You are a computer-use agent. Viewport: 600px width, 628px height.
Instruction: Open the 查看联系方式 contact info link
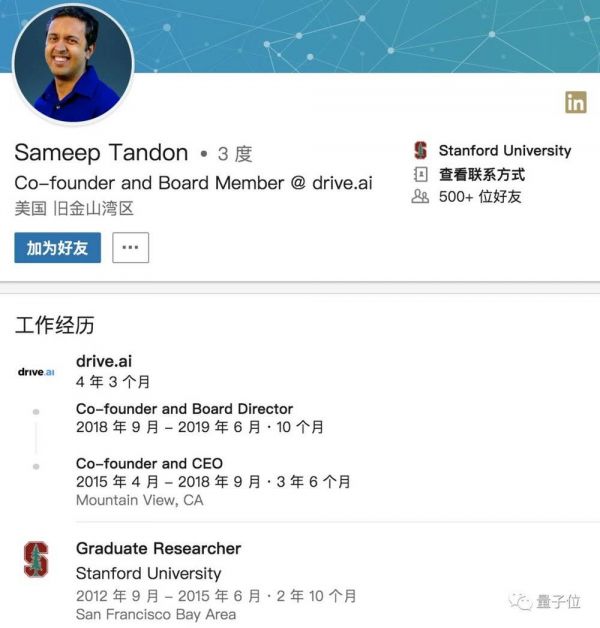[x=481, y=174]
